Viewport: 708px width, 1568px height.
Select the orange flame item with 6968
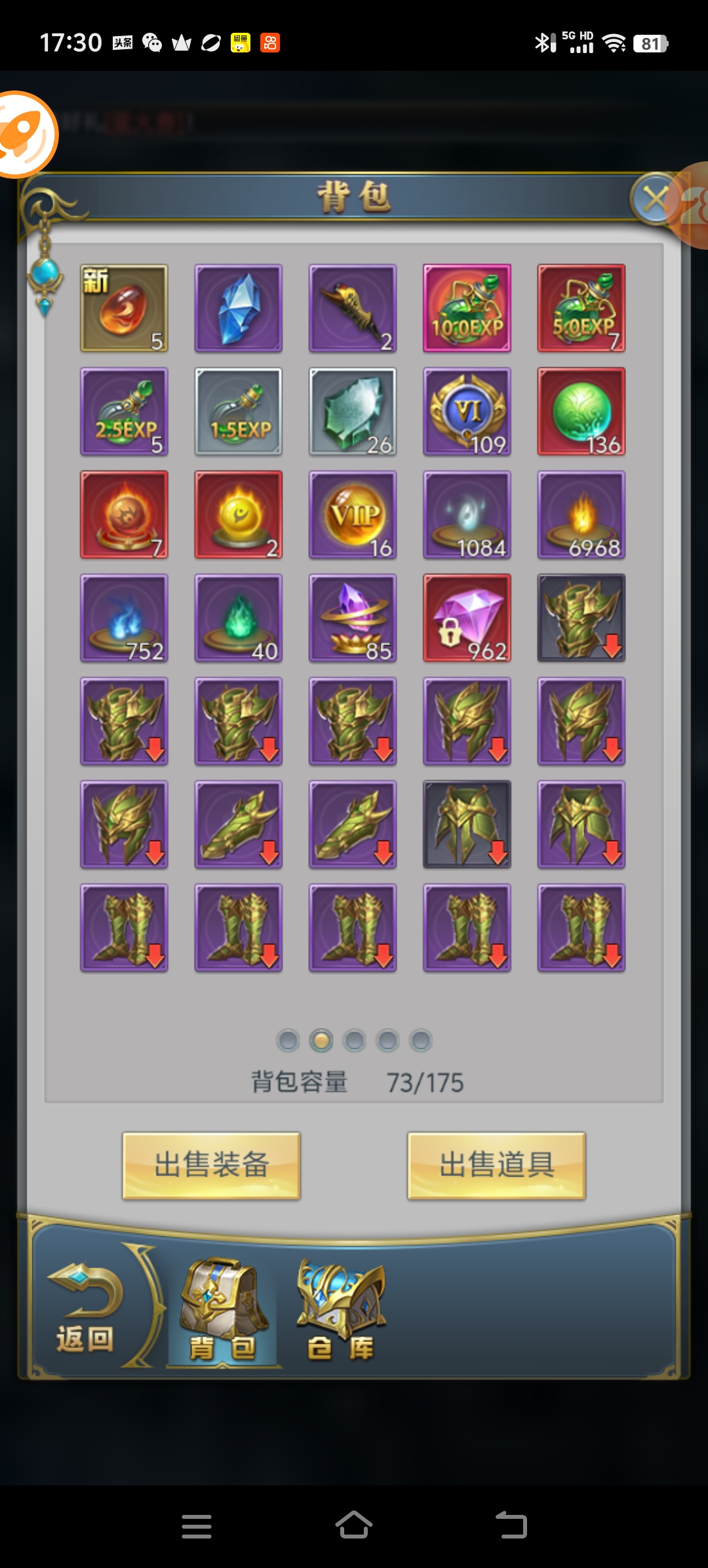point(581,515)
